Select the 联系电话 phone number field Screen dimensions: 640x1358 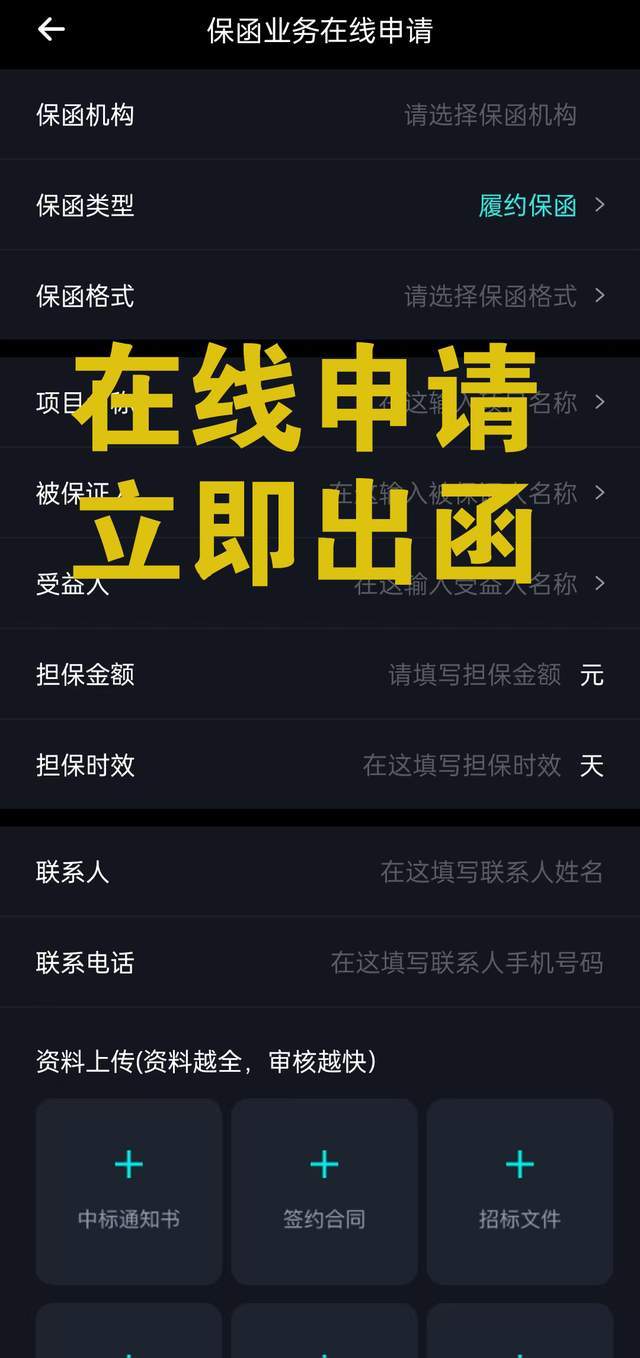point(320,962)
